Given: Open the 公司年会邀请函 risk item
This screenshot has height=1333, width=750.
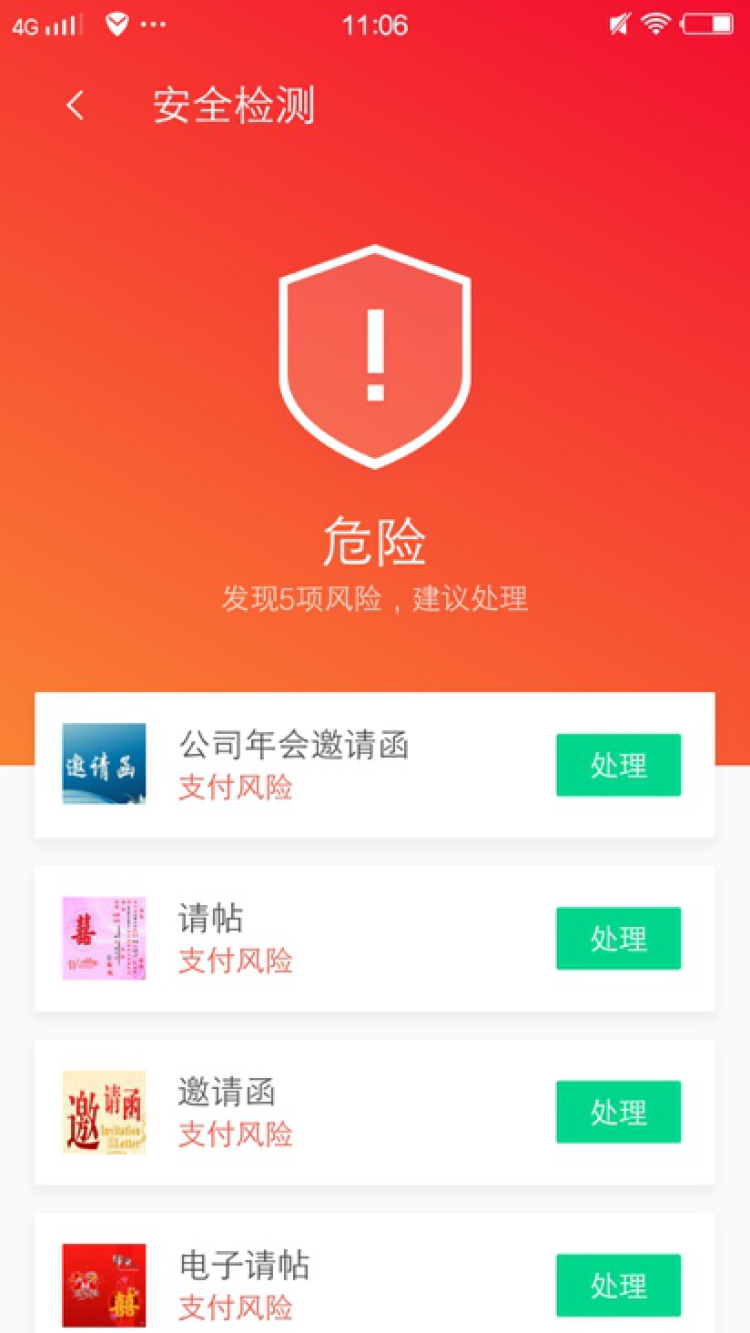Looking at the screenshot, I should coord(293,765).
